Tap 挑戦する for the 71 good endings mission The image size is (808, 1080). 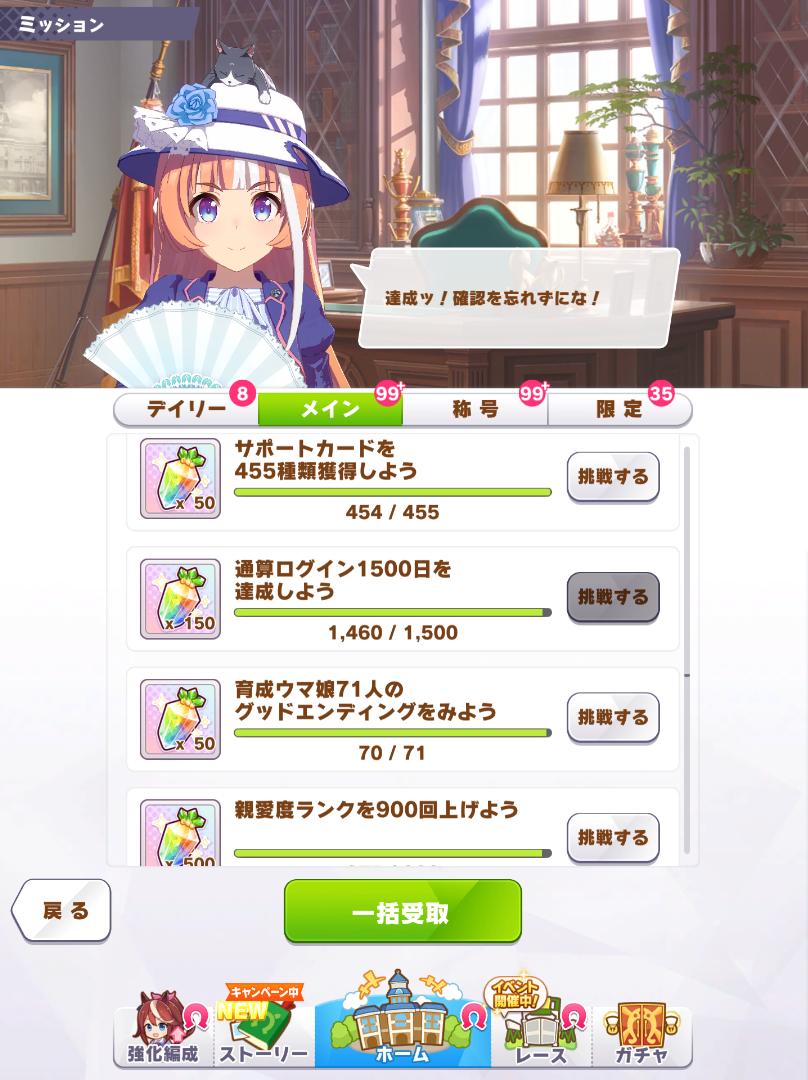click(613, 717)
